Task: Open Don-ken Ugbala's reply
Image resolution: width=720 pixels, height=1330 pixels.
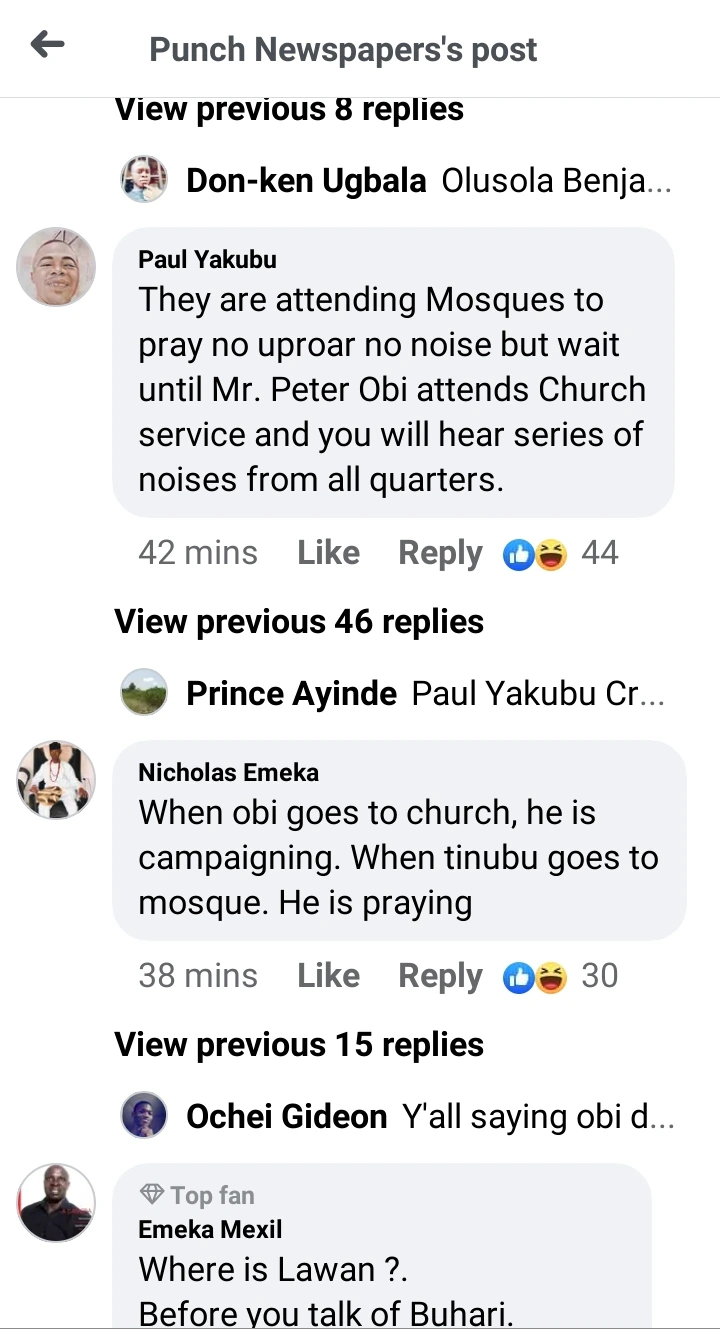Action: click(428, 181)
